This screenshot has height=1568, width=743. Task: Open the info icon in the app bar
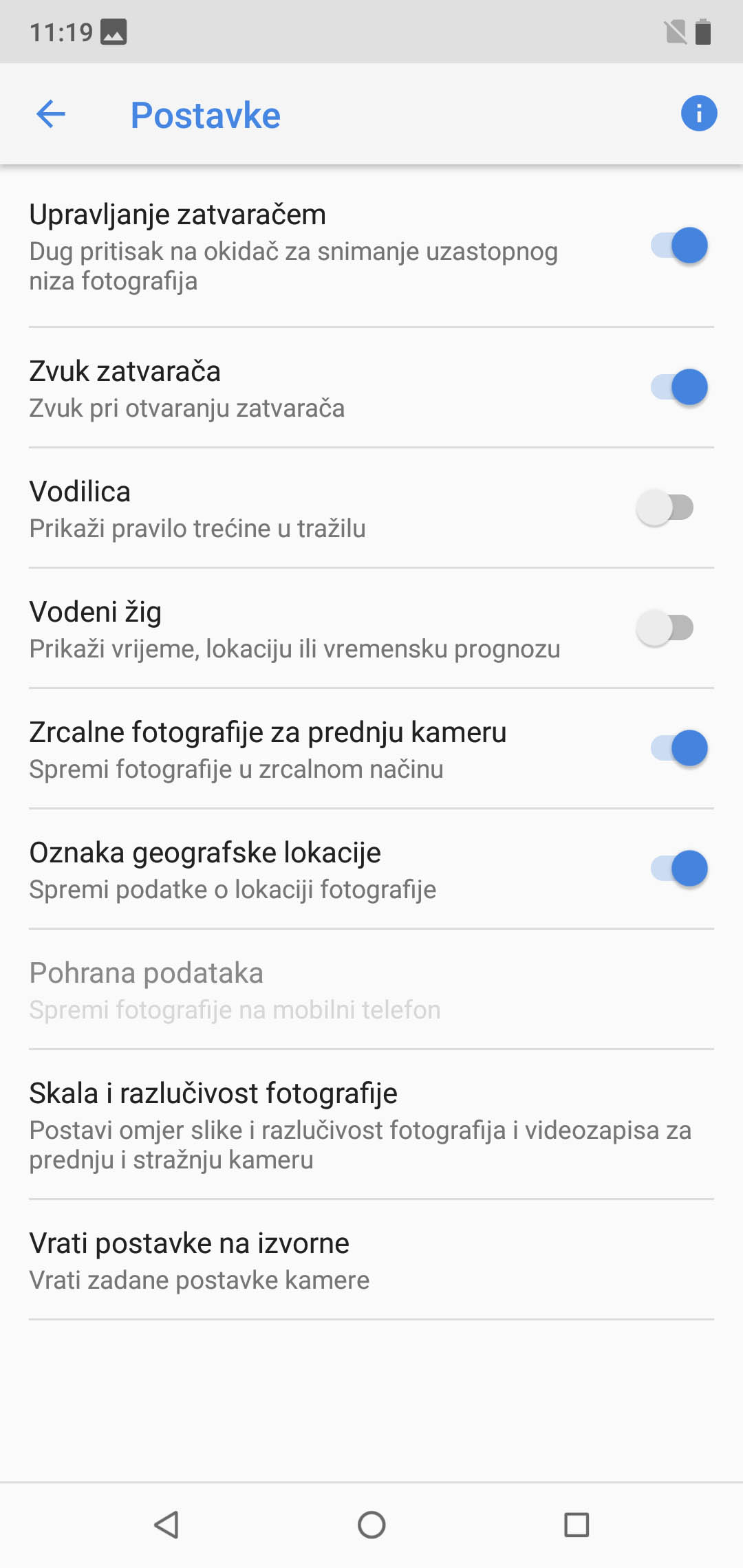[699, 113]
